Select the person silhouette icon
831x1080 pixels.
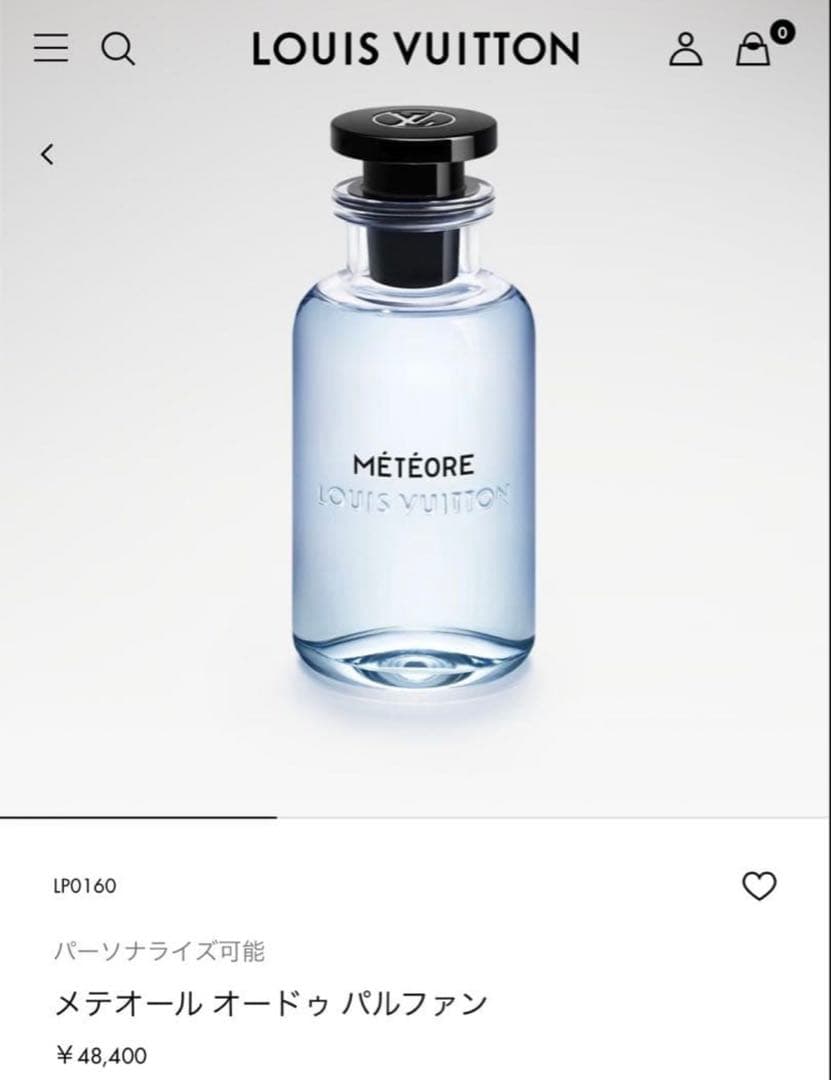[x=685, y=49]
